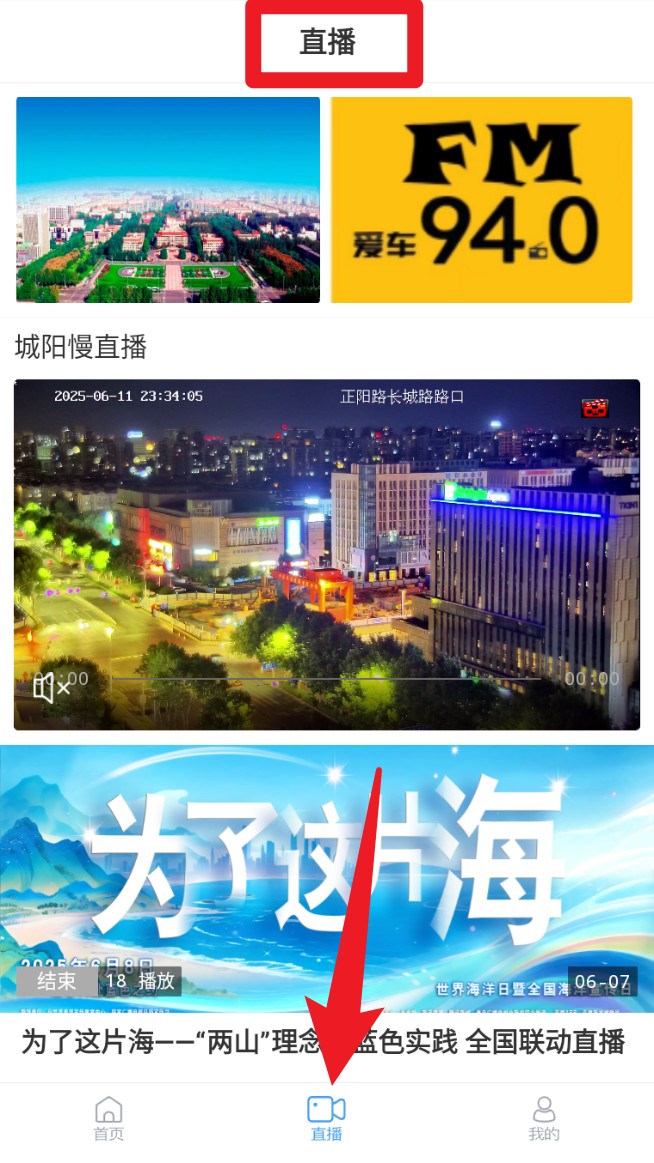Switch to the 我的 tab
The image size is (654, 1163).
[544, 1118]
